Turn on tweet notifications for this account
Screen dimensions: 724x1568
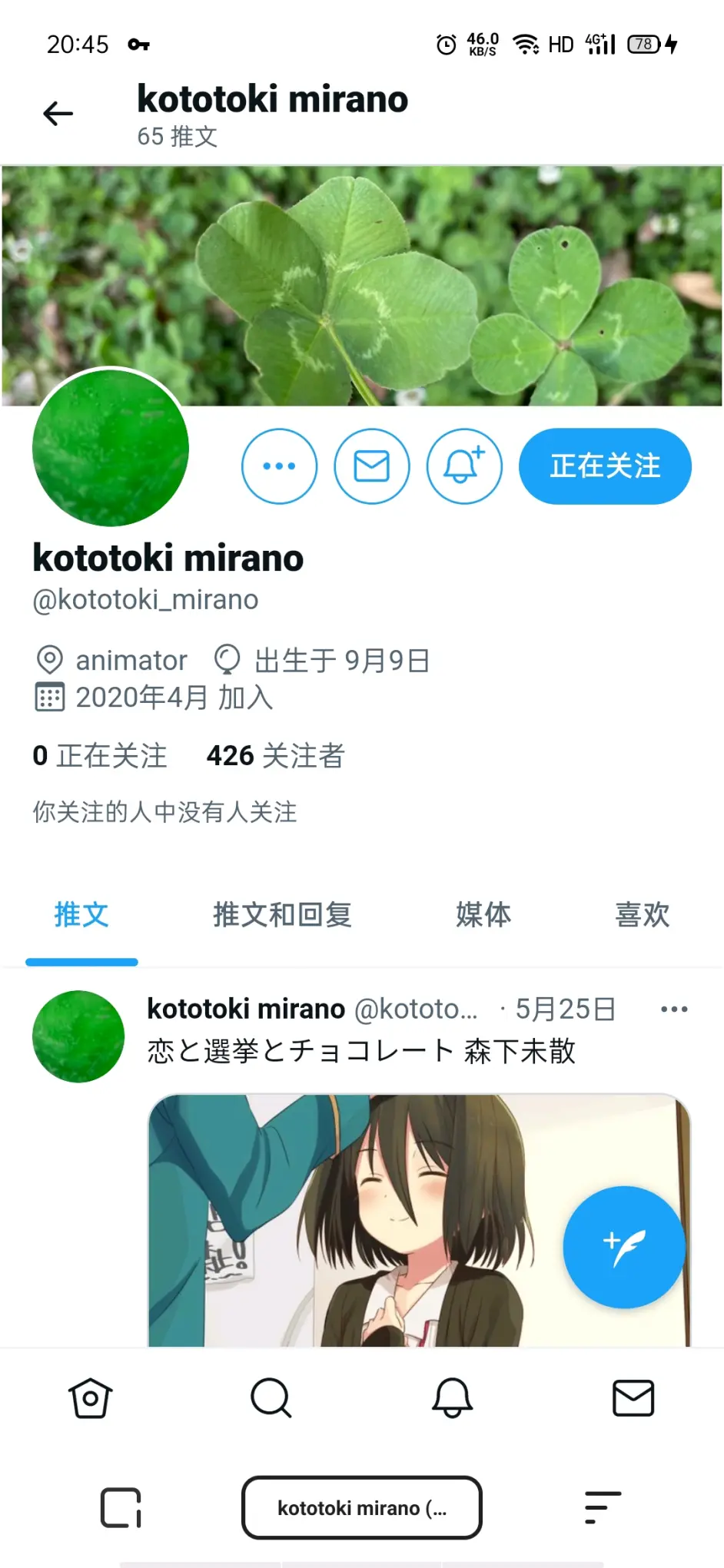coord(464,466)
